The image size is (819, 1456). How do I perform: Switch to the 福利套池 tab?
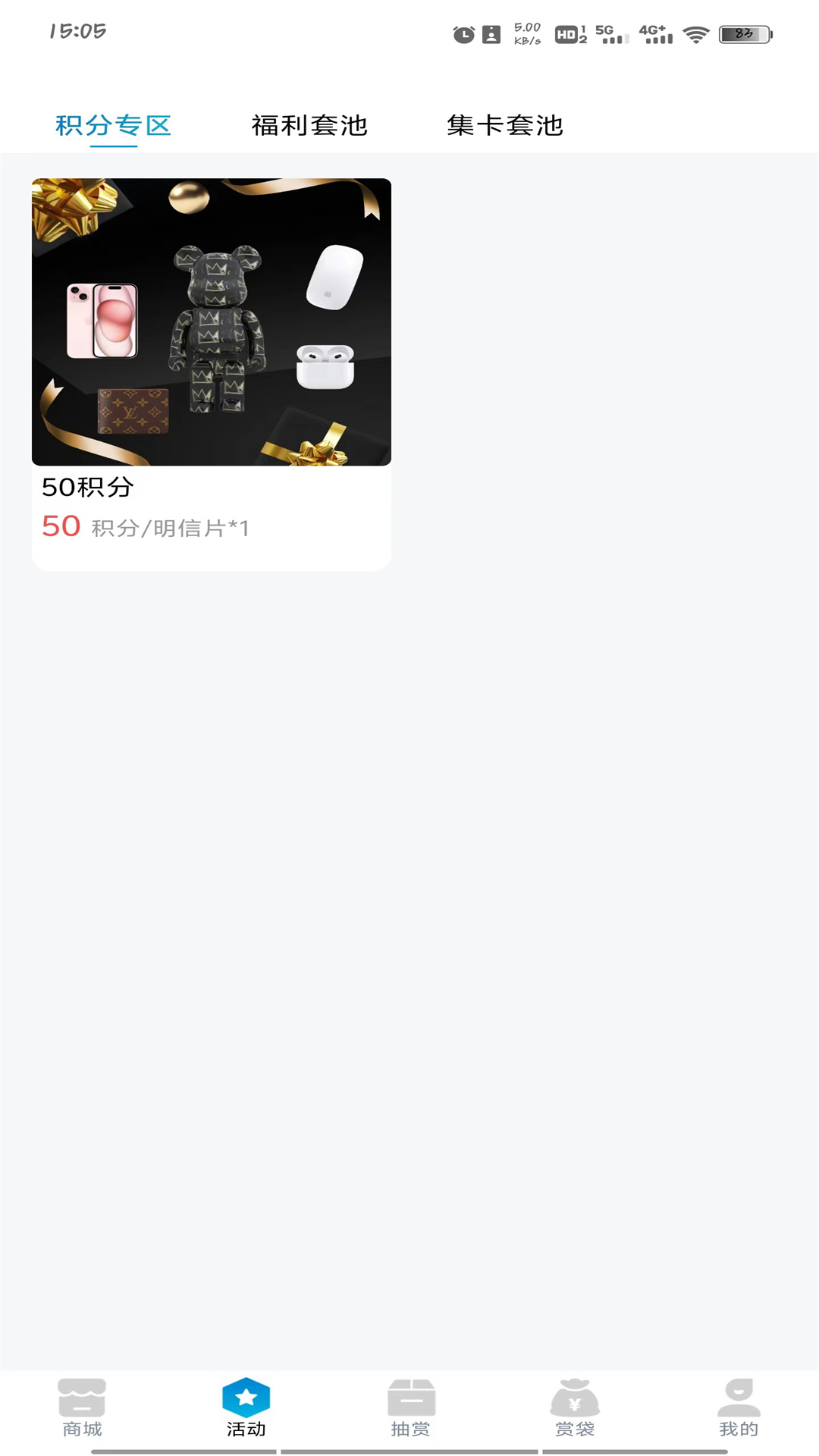(x=309, y=125)
